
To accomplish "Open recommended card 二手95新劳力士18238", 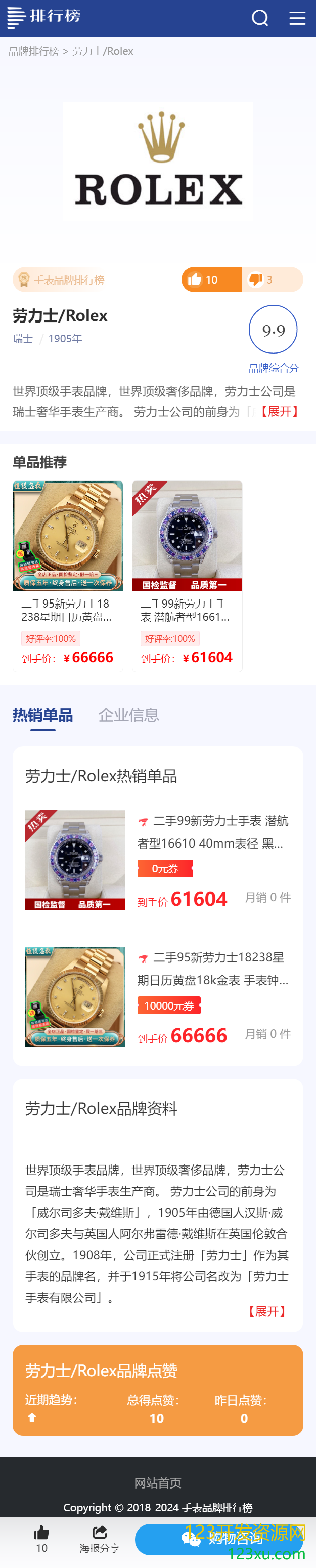I will [67, 575].
